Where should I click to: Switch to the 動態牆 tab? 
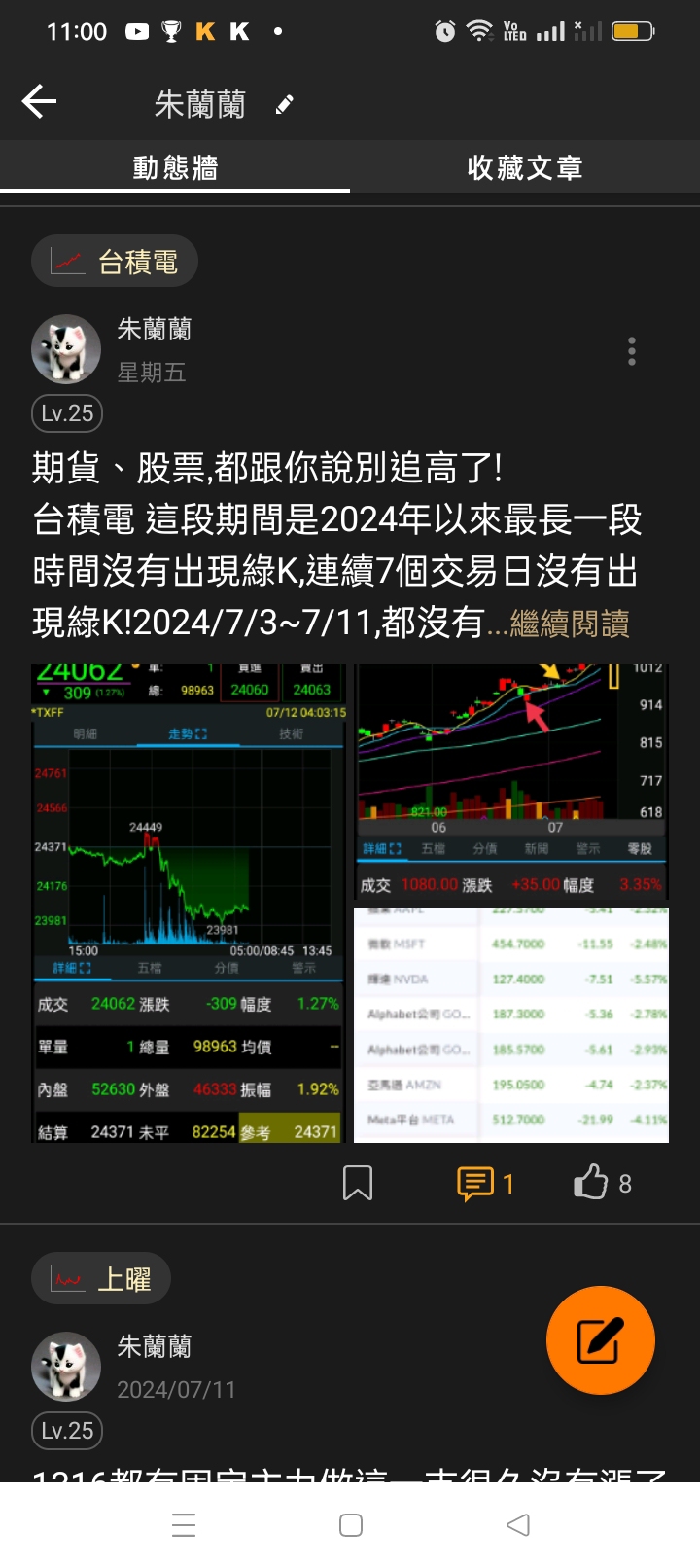coord(175,167)
